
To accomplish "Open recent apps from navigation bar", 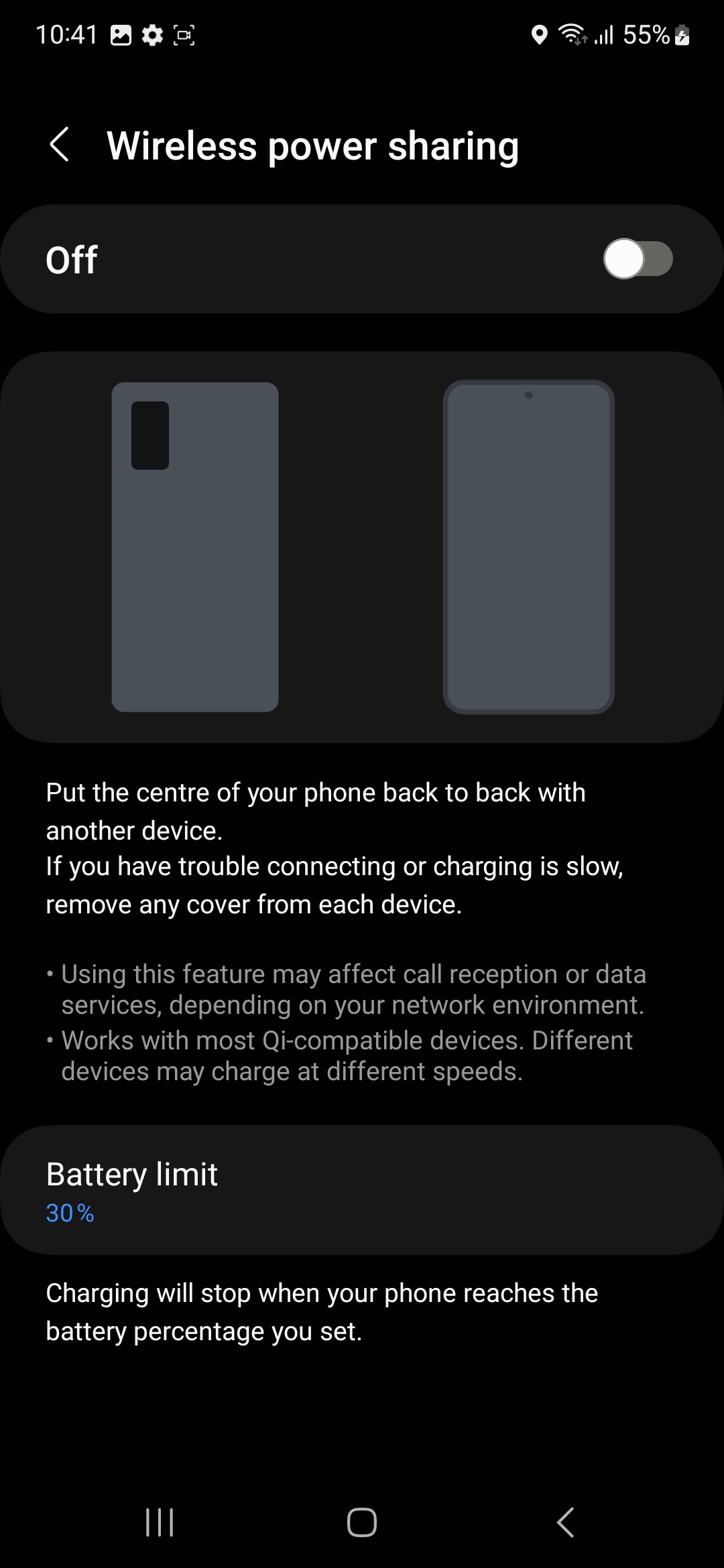I will click(x=160, y=1522).
